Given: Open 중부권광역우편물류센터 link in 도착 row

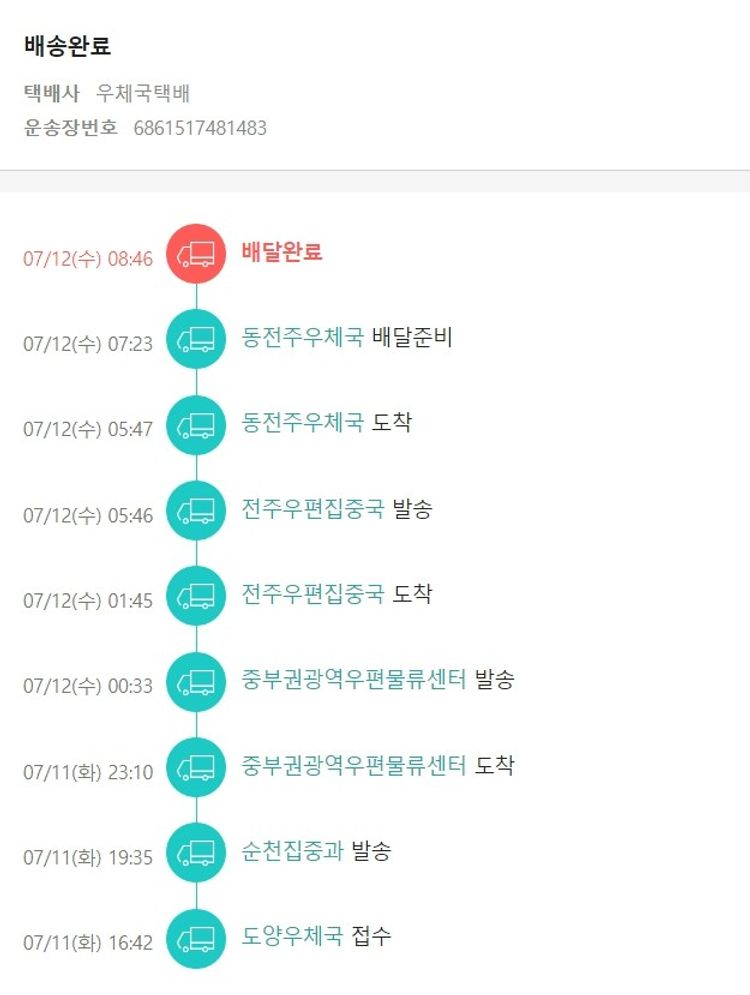Looking at the screenshot, I should point(353,766).
